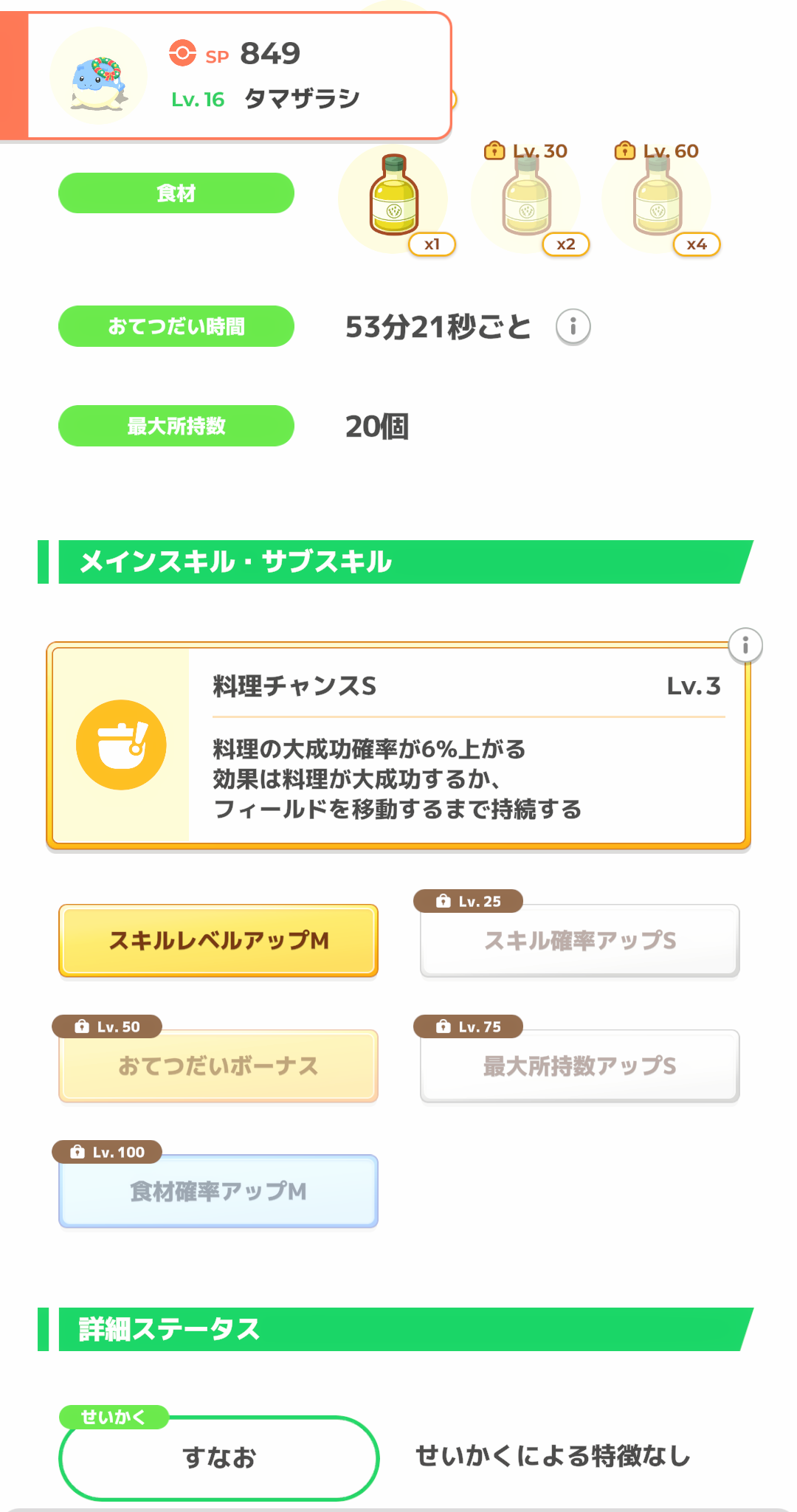View locked スキル確率アップS sub skill
797x1512 pixels.
tap(579, 941)
